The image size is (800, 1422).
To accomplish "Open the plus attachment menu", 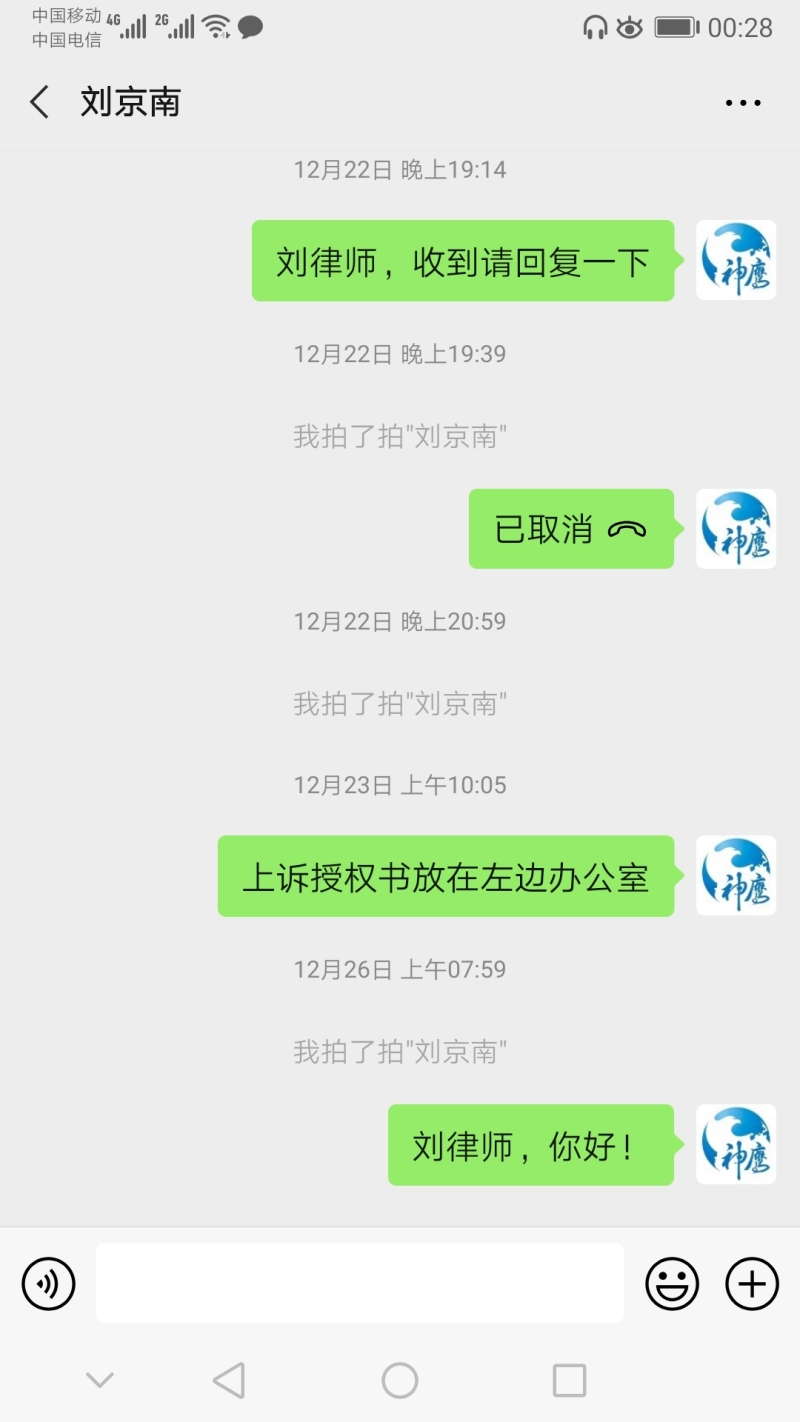I will click(751, 1283).
